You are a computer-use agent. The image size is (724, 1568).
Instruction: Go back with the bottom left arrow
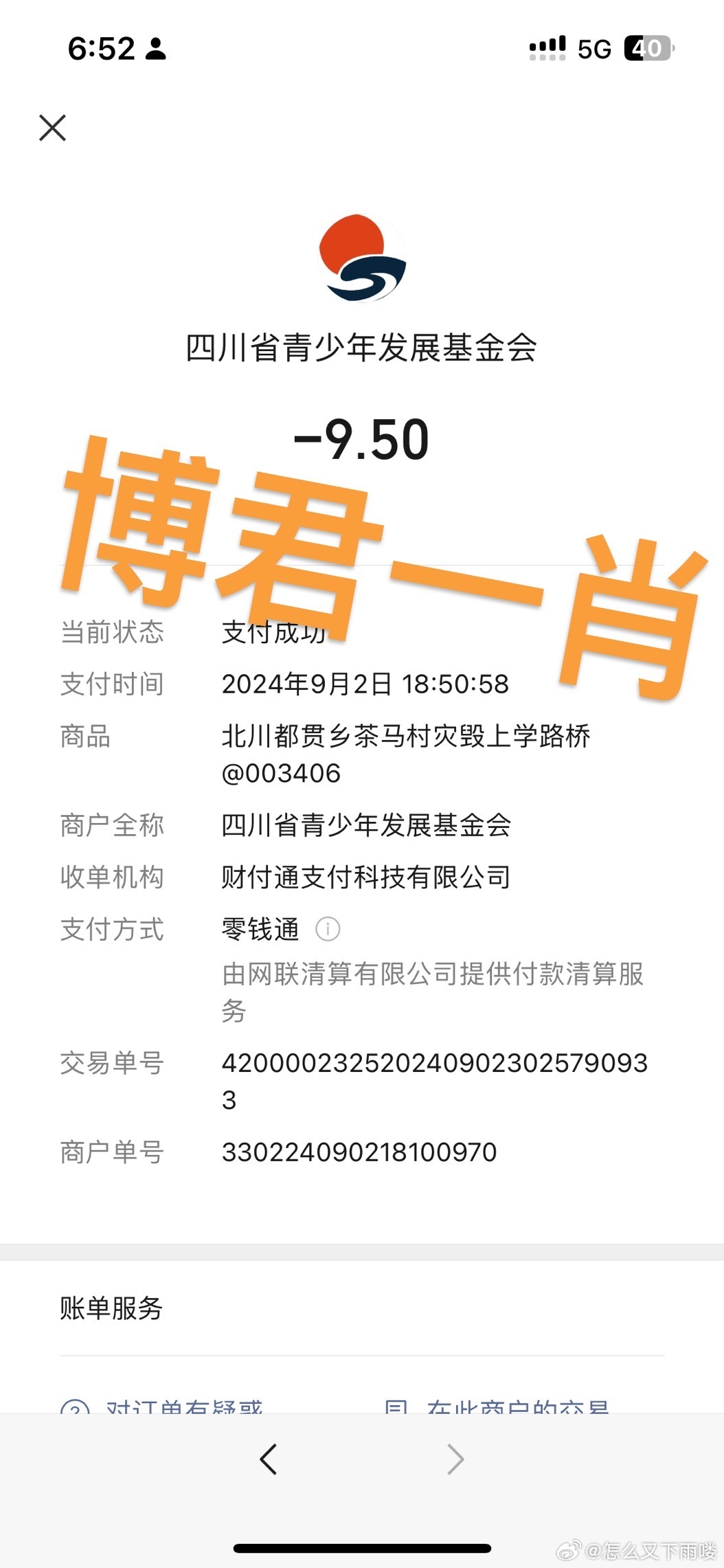point(269,1459)
